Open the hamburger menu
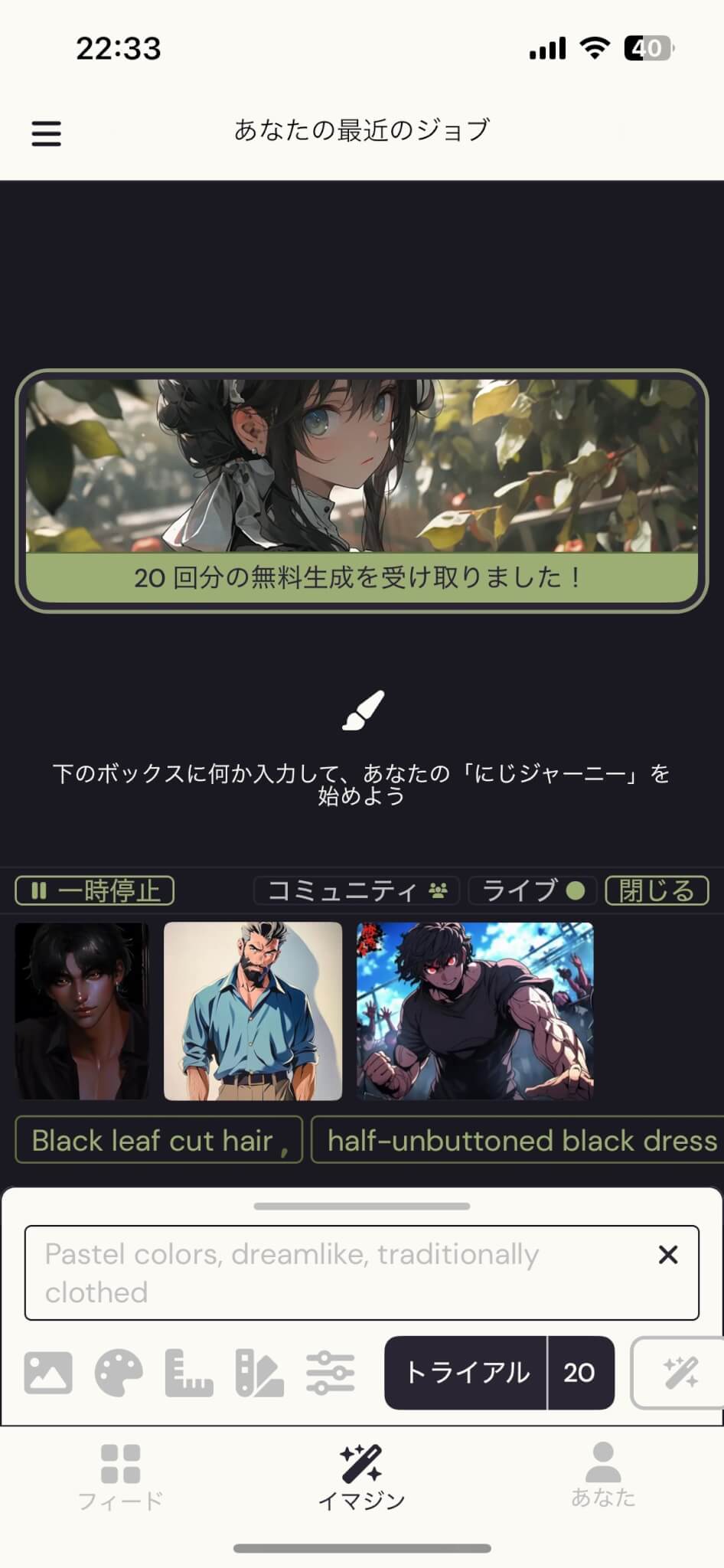The width and height of the screenshot is (724, 1568). [46, 133]
